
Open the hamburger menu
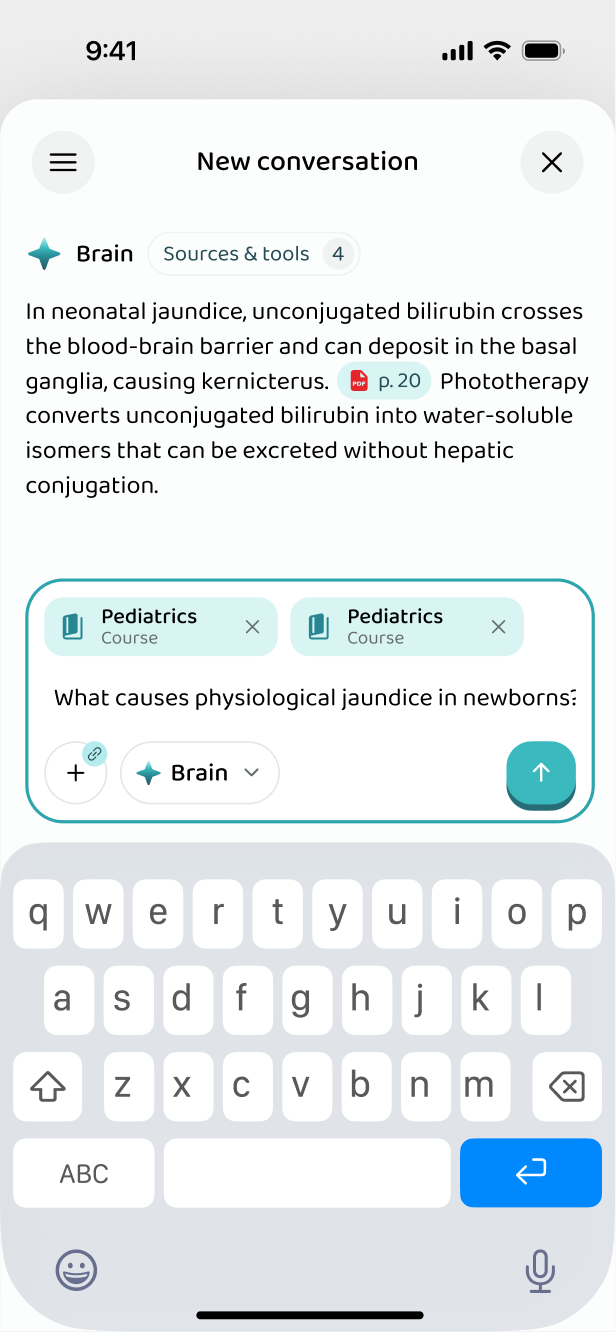click(x=63, y=162)
